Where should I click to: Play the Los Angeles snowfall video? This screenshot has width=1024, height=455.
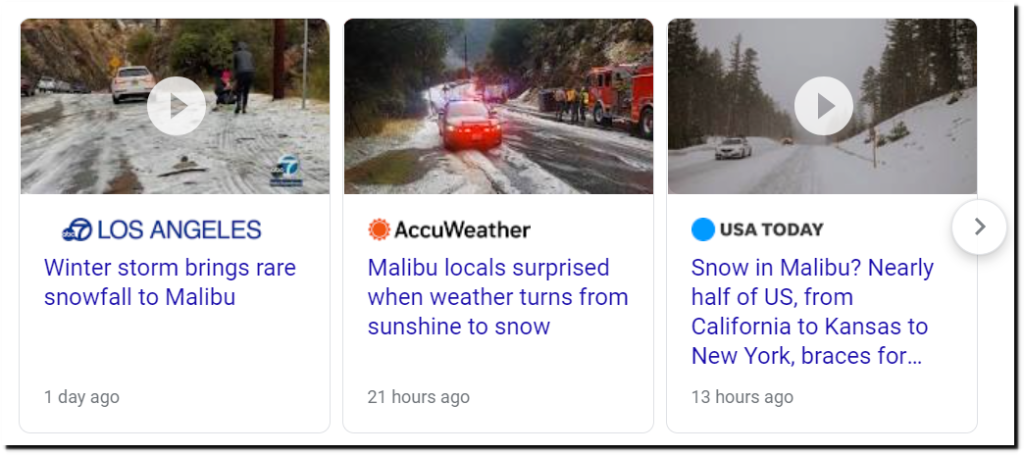pyautogui.click(x=176, y=106)
